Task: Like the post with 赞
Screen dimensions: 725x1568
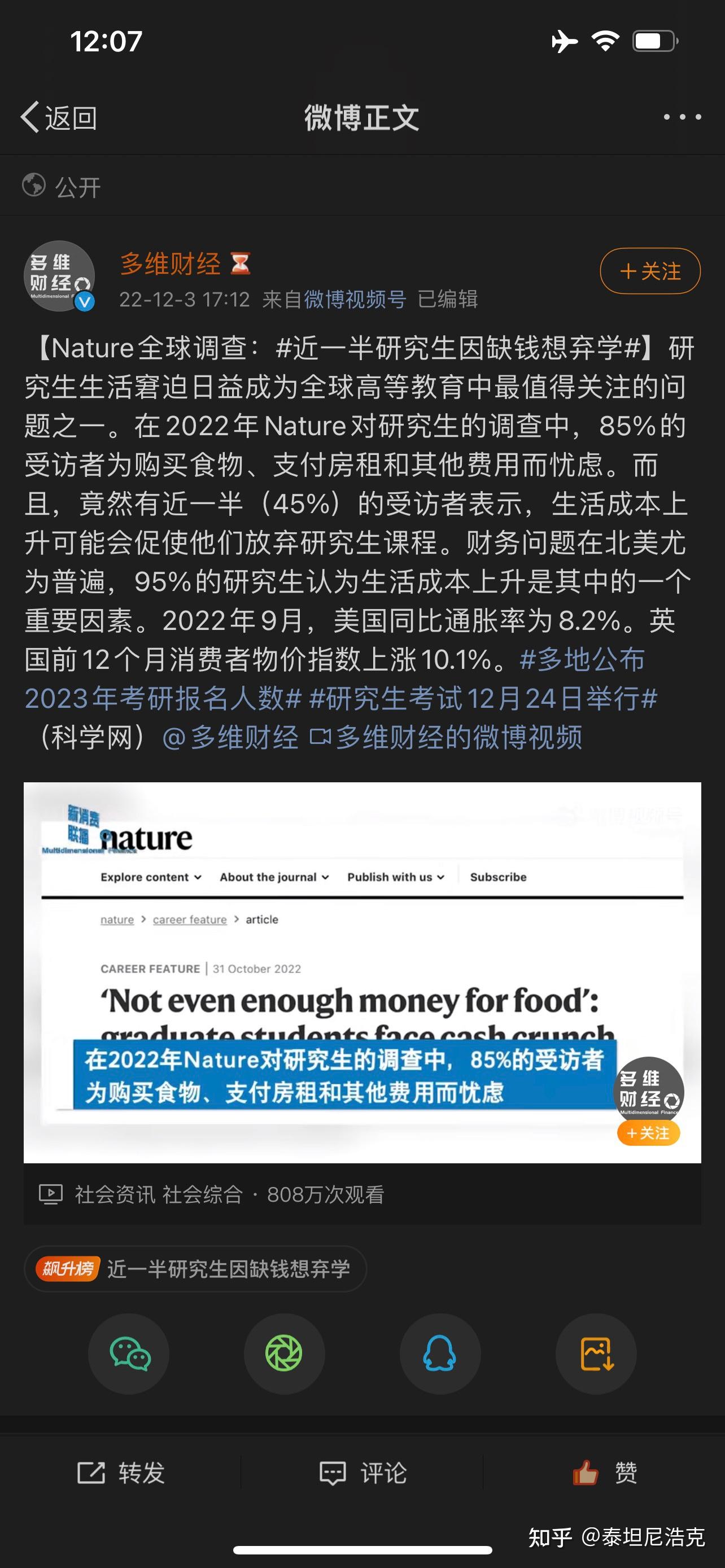Action: (x=605, y=1474)
